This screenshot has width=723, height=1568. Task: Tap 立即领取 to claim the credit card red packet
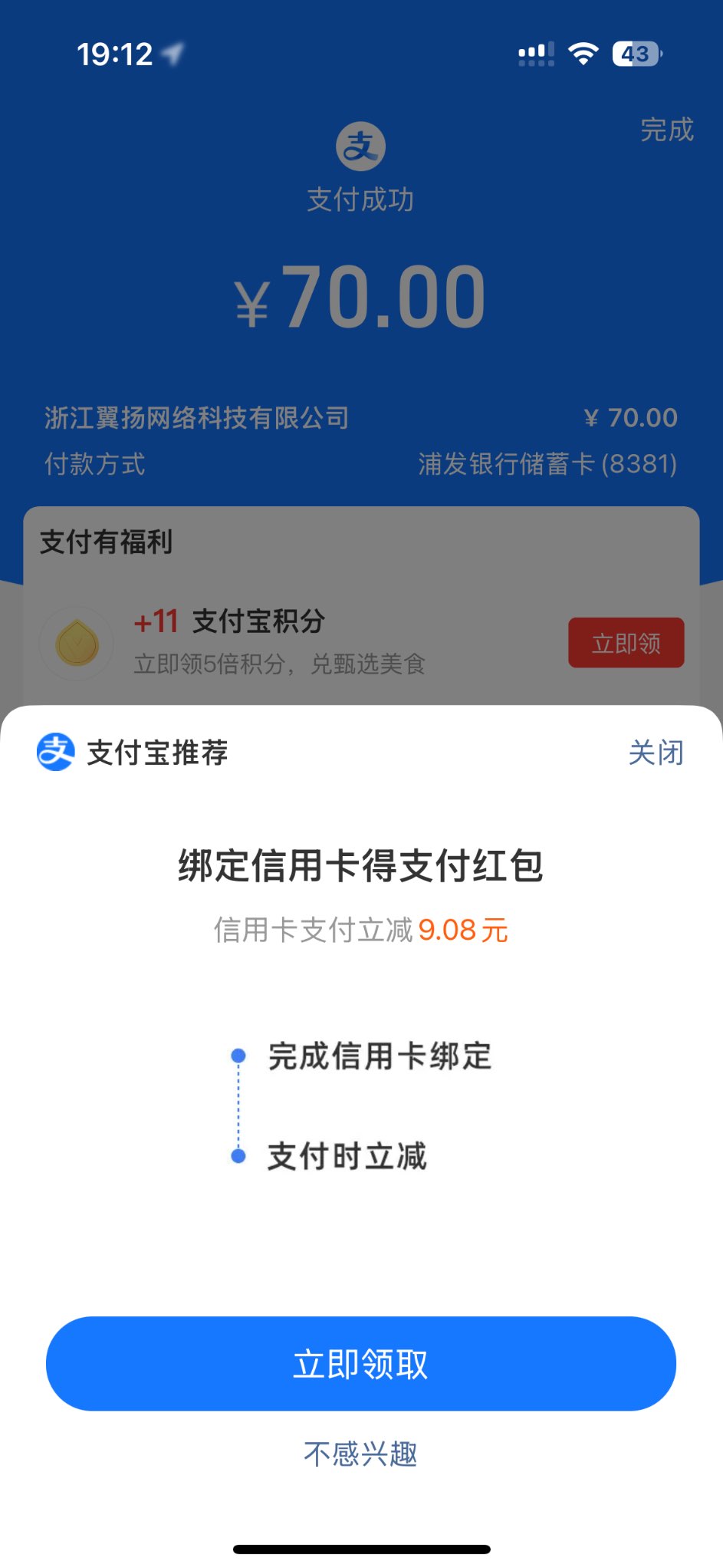[x=360, y=1363]
